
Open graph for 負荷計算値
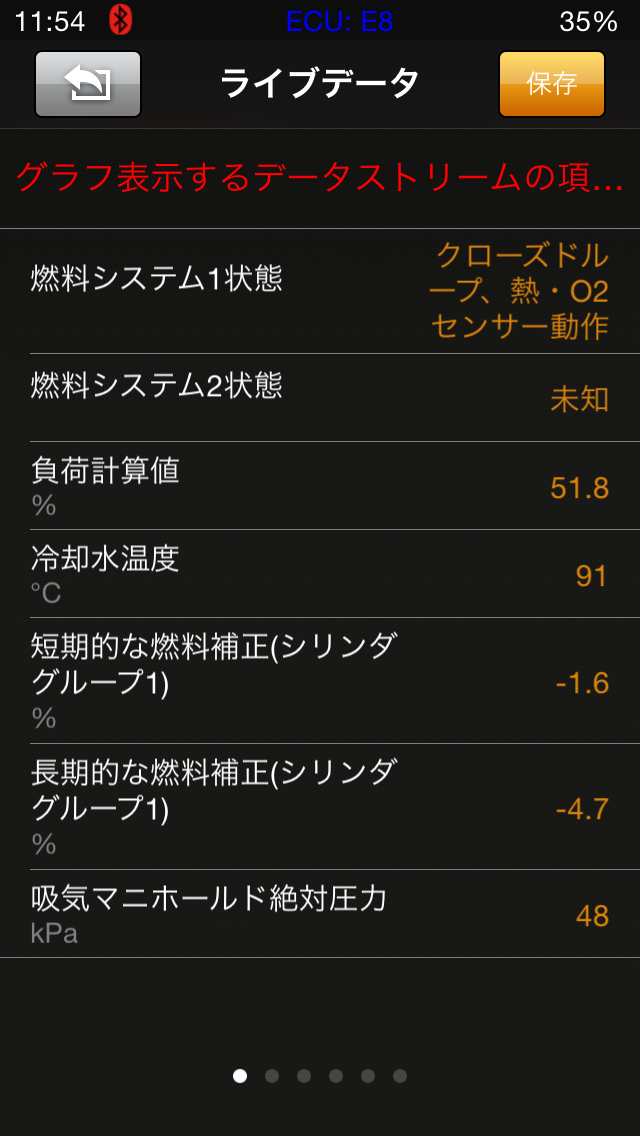point(320,486)
